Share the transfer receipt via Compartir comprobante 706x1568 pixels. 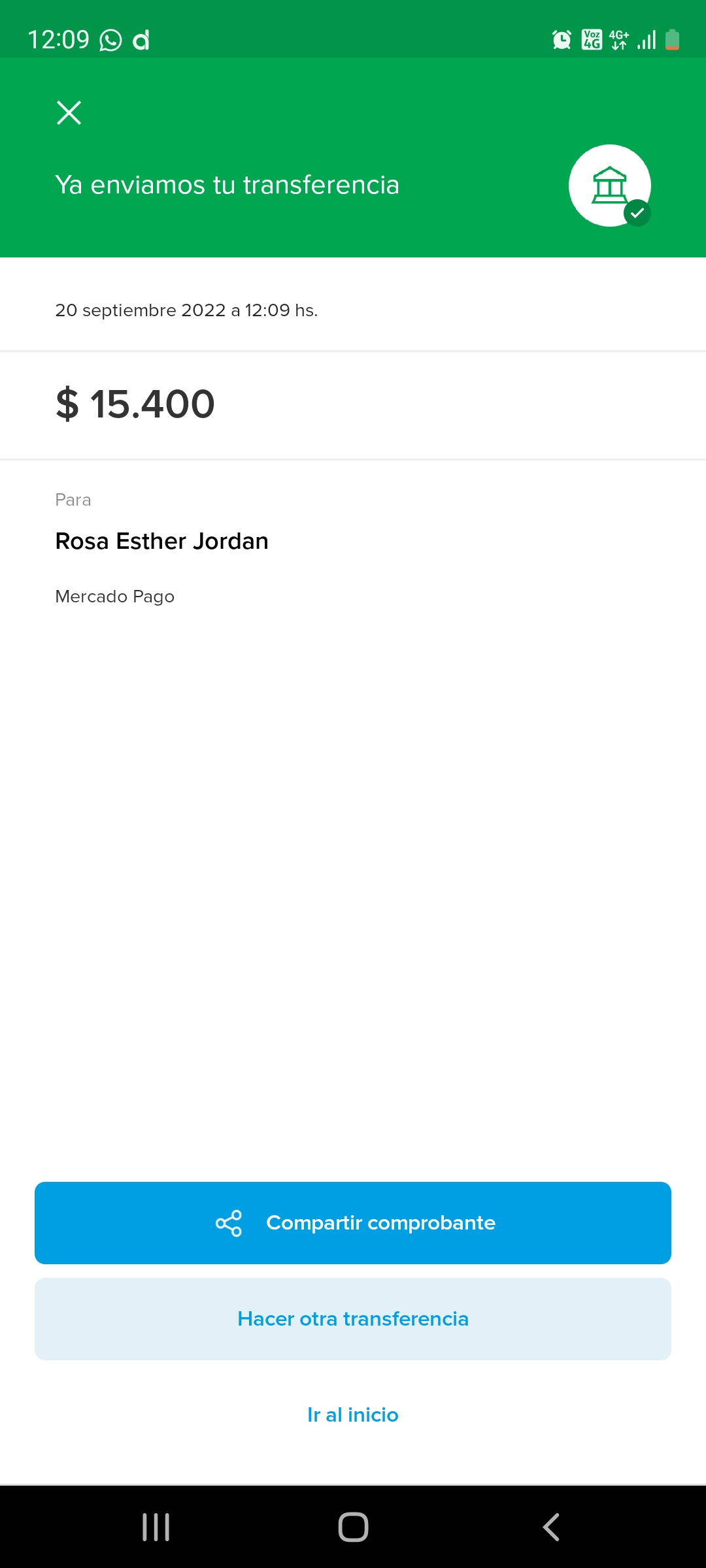coord(353,1222)
